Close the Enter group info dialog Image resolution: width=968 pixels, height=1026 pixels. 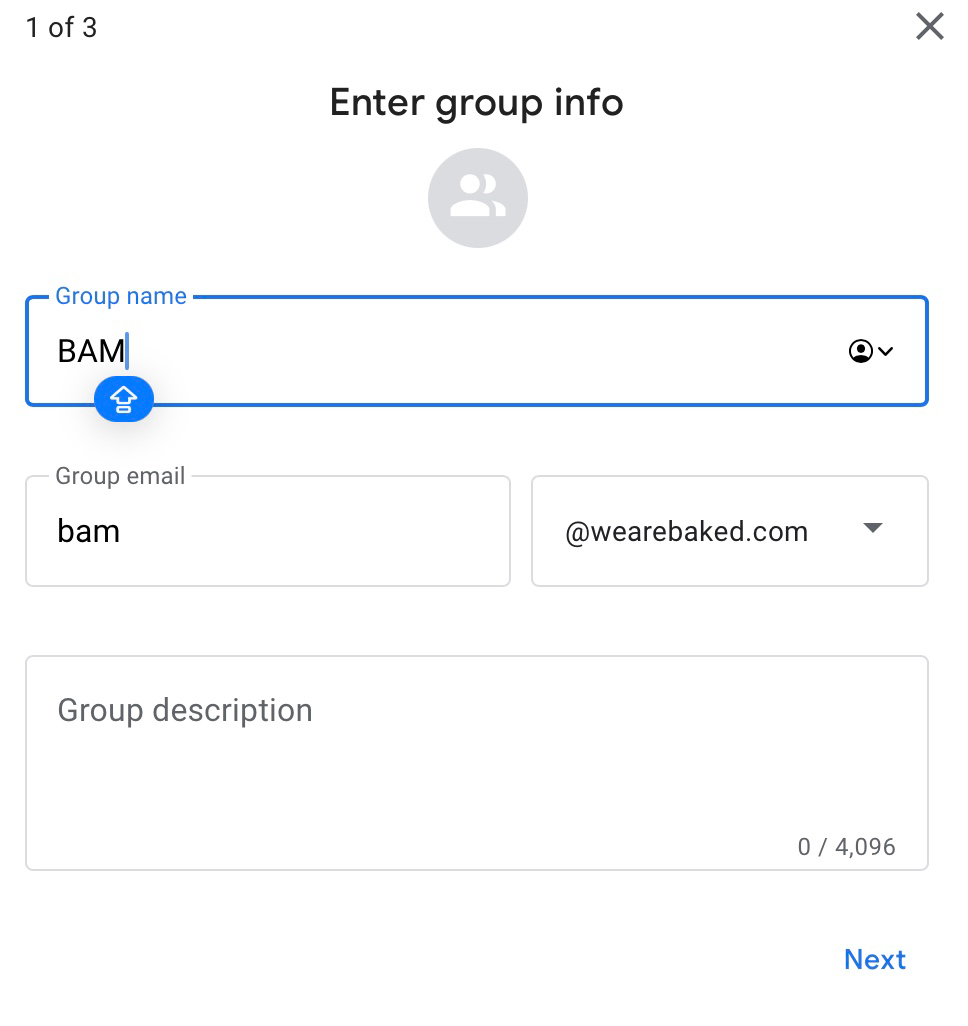tap(929, 27)
